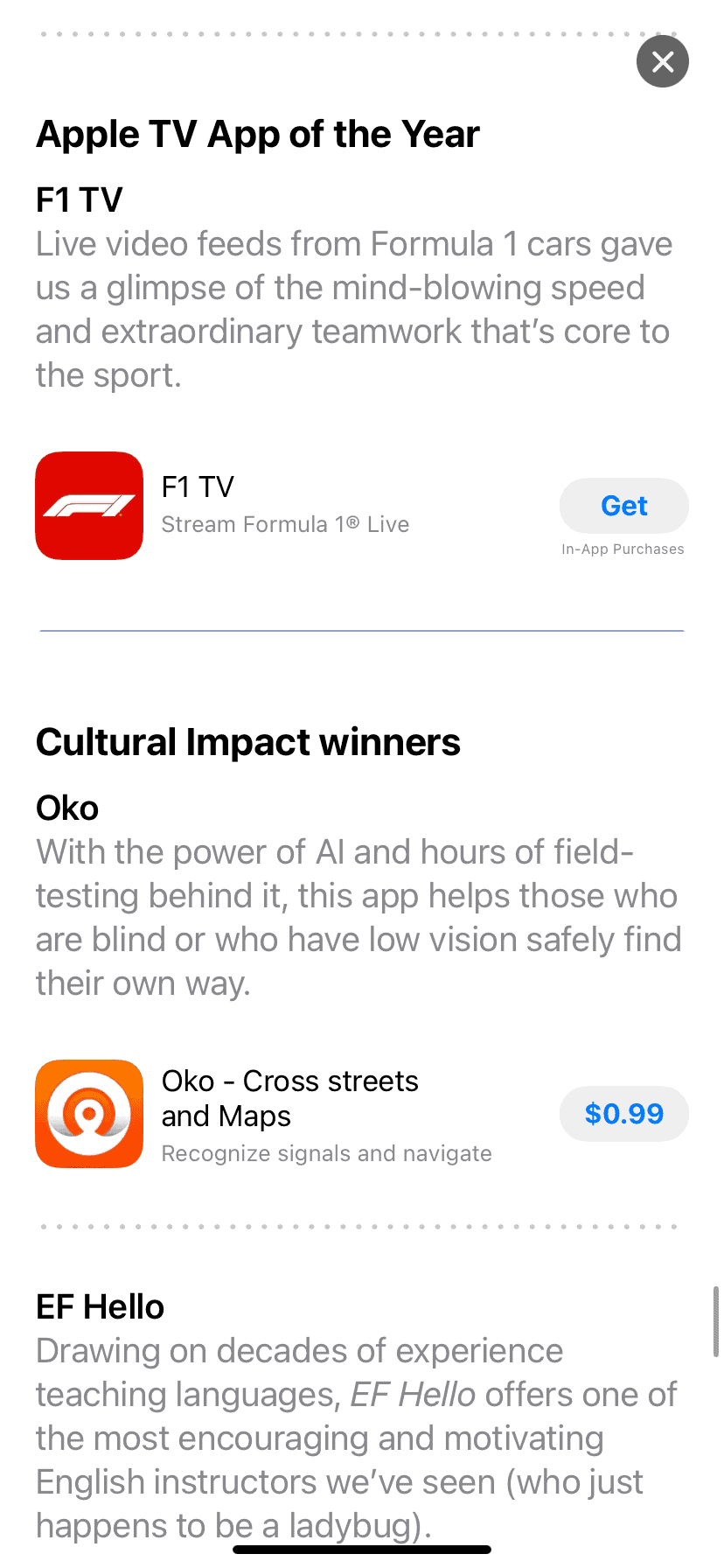Buy Oko for $0.99
Screen dimensions: 724x1568
point(623,1114)
